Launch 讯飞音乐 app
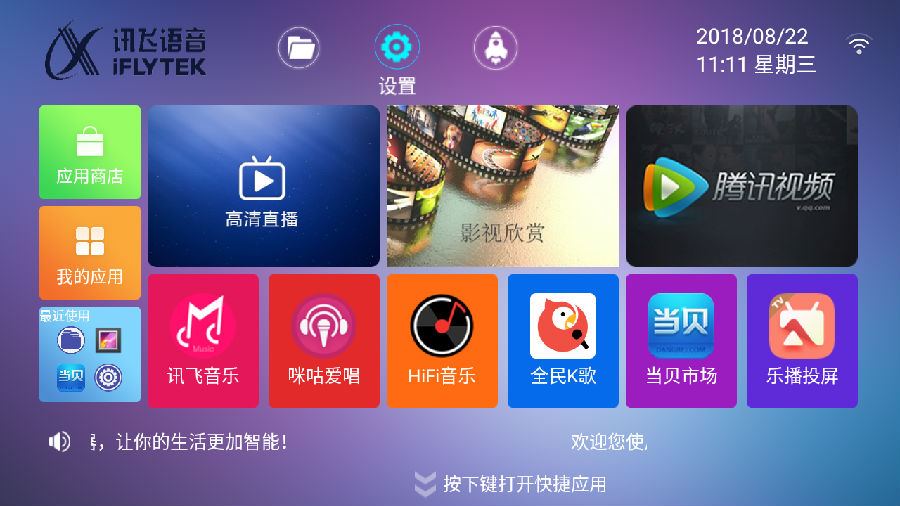The width and height of the screenshot is (900, 506). coord(203,341)
